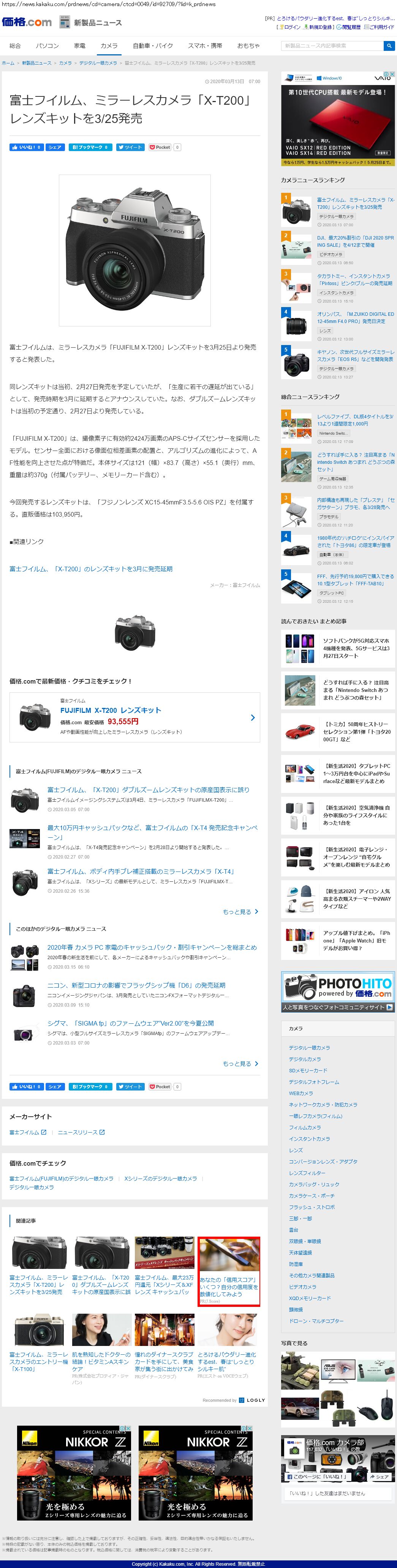Image resolution: width=397 pixels, height=1568 pixels.
Task: Select the スマホ・携帯 tab
Action: (205, 46)
